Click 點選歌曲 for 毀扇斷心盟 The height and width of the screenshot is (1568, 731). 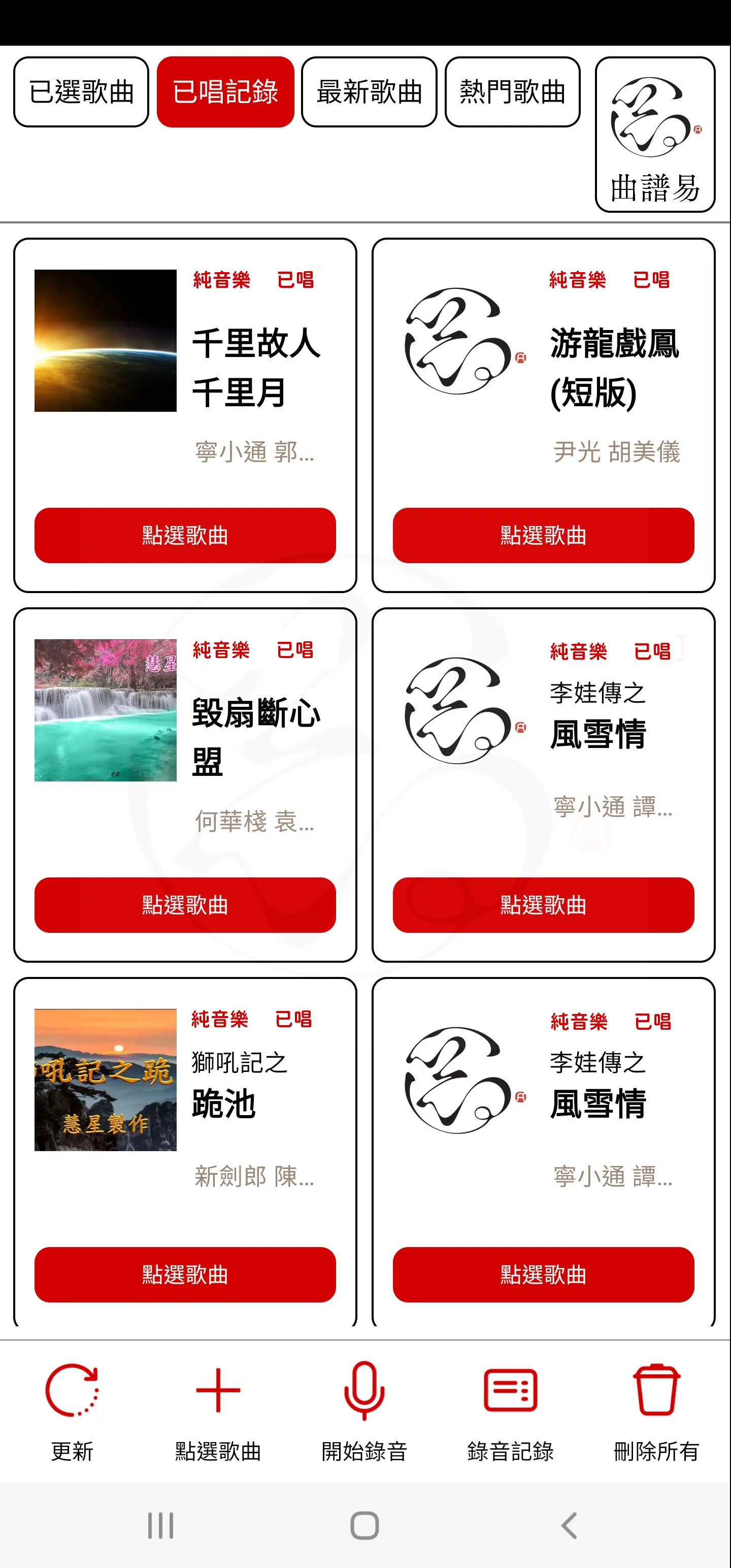click(x=185, y=906)
